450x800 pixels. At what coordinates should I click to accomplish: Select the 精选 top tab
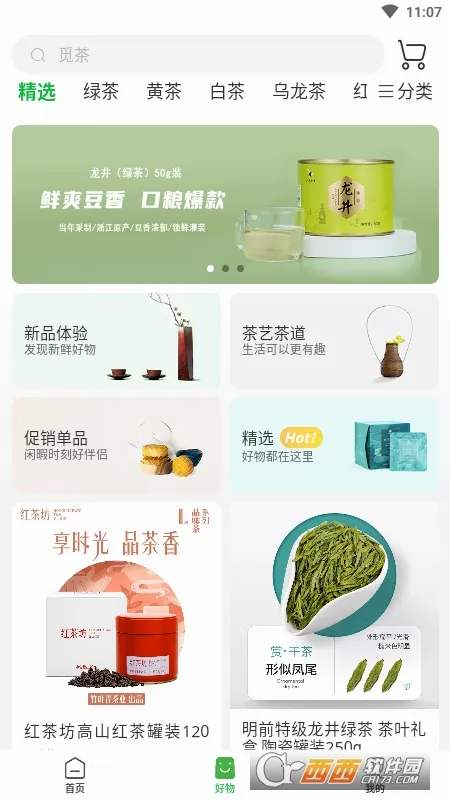37,92
